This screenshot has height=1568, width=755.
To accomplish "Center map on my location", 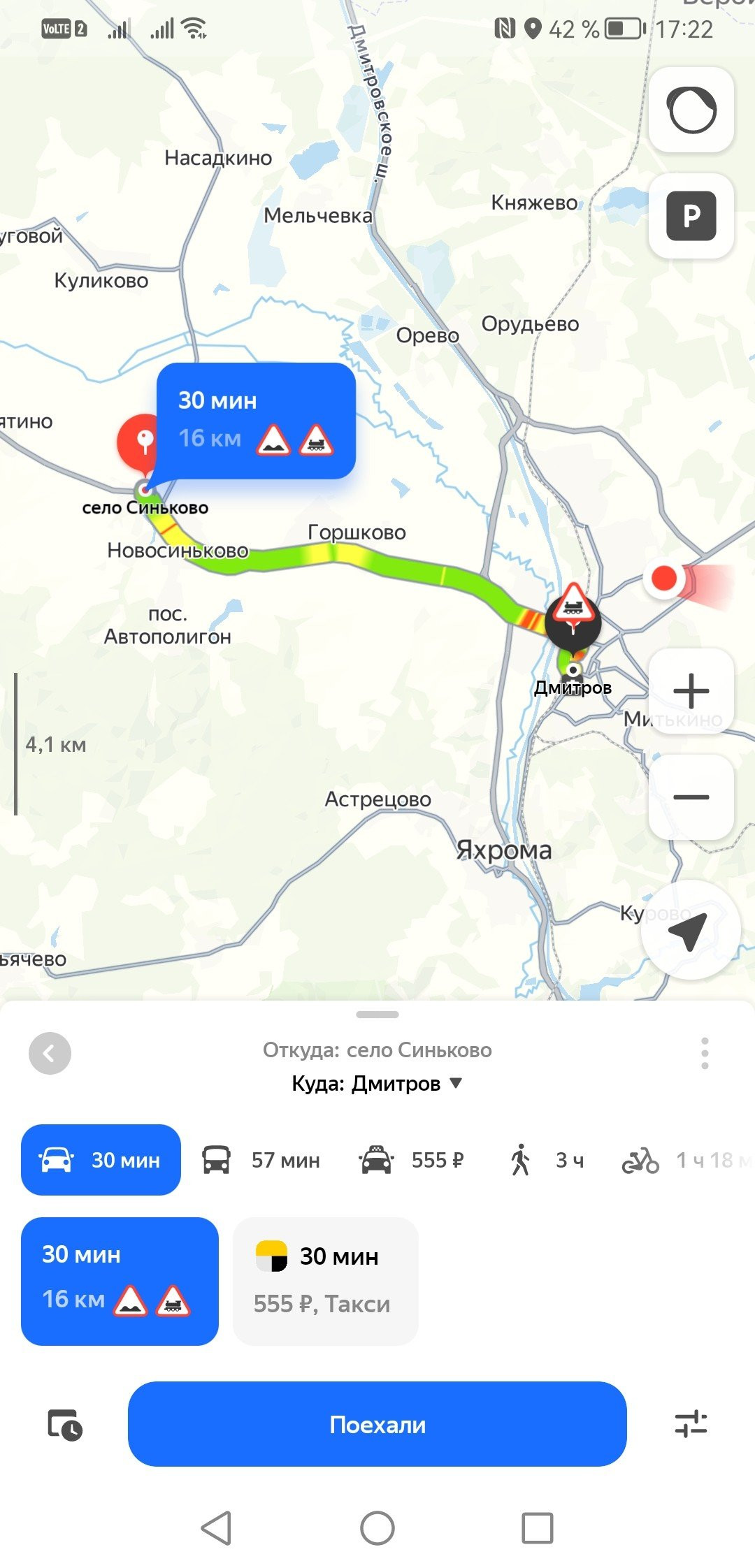I will (x=689, y=930).
